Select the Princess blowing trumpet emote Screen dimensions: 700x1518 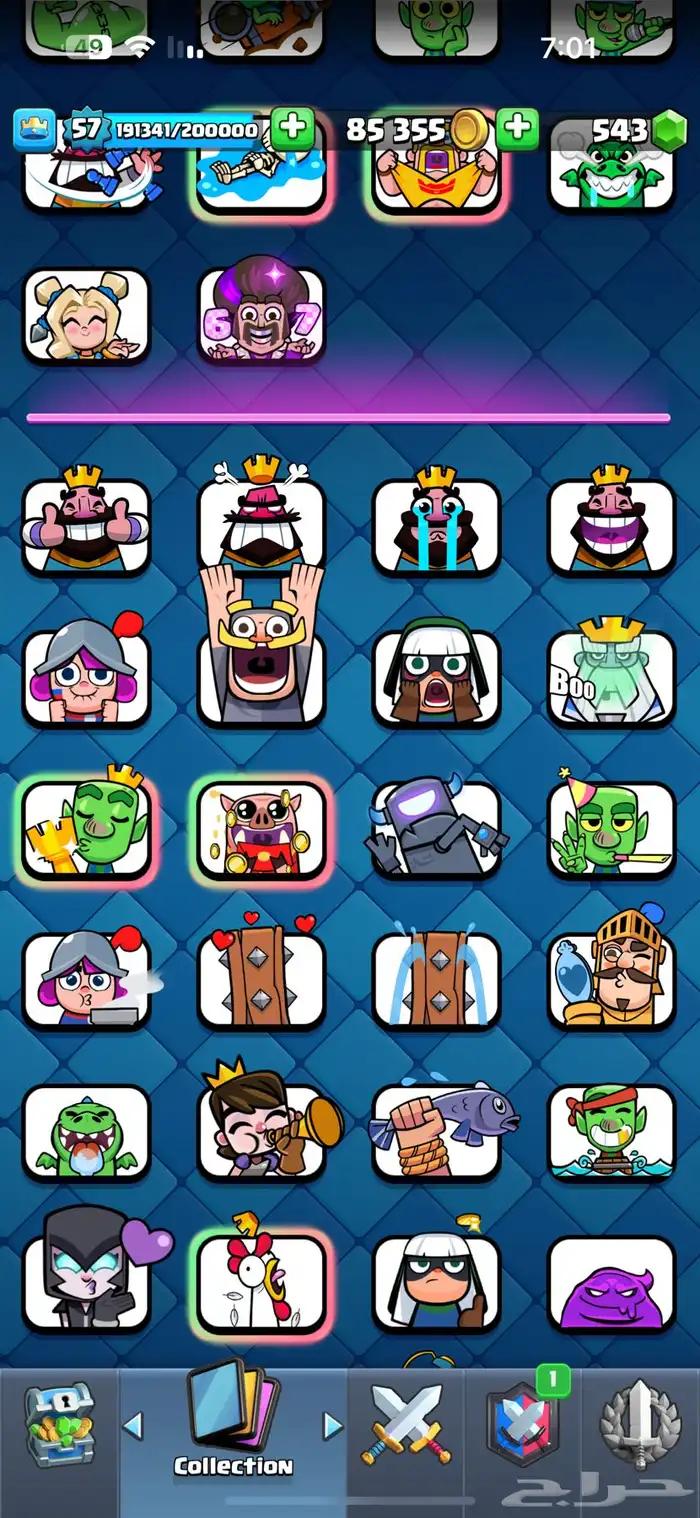point(261,1130)
